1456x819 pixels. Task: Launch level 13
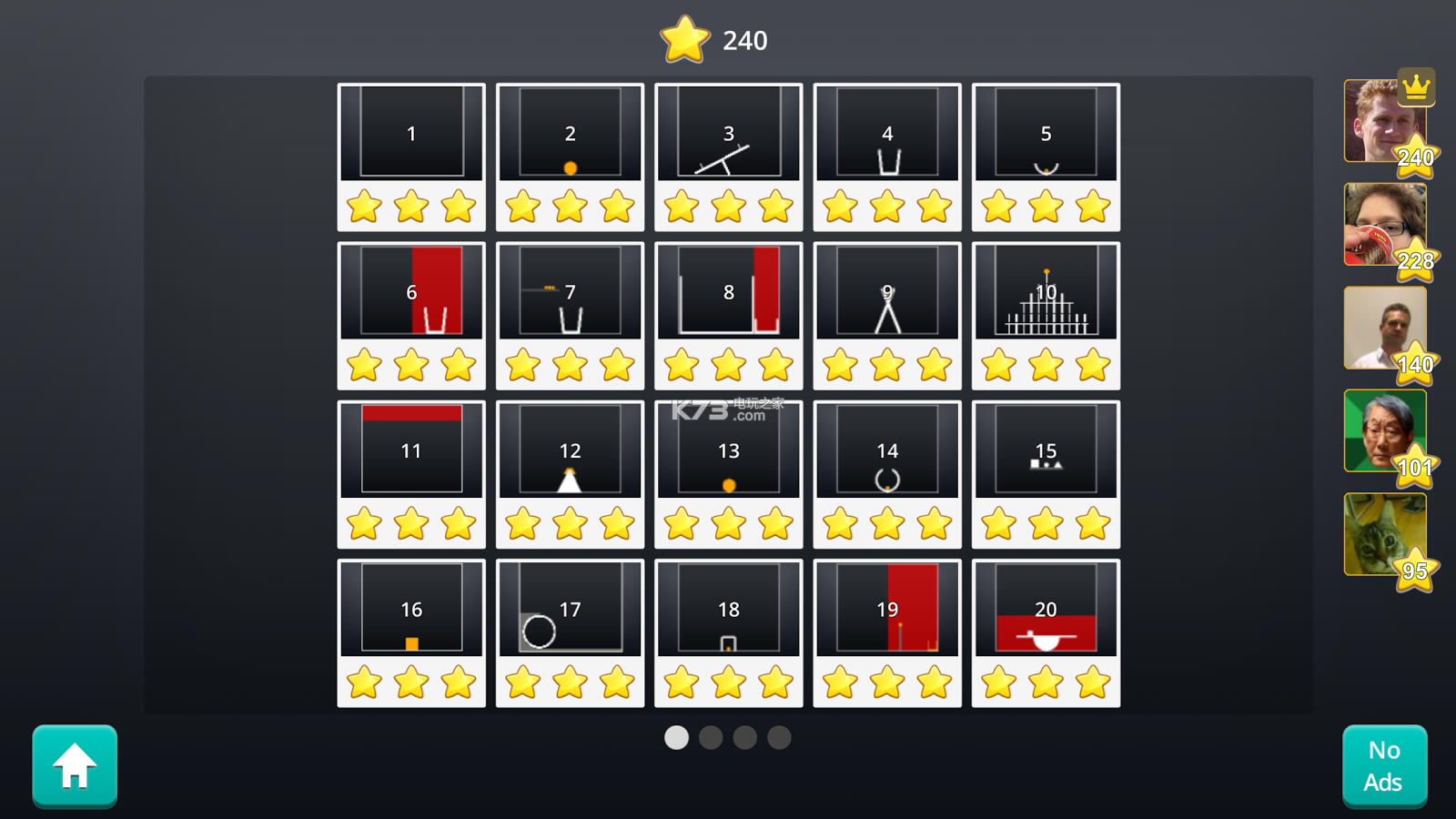pos(728,474)
